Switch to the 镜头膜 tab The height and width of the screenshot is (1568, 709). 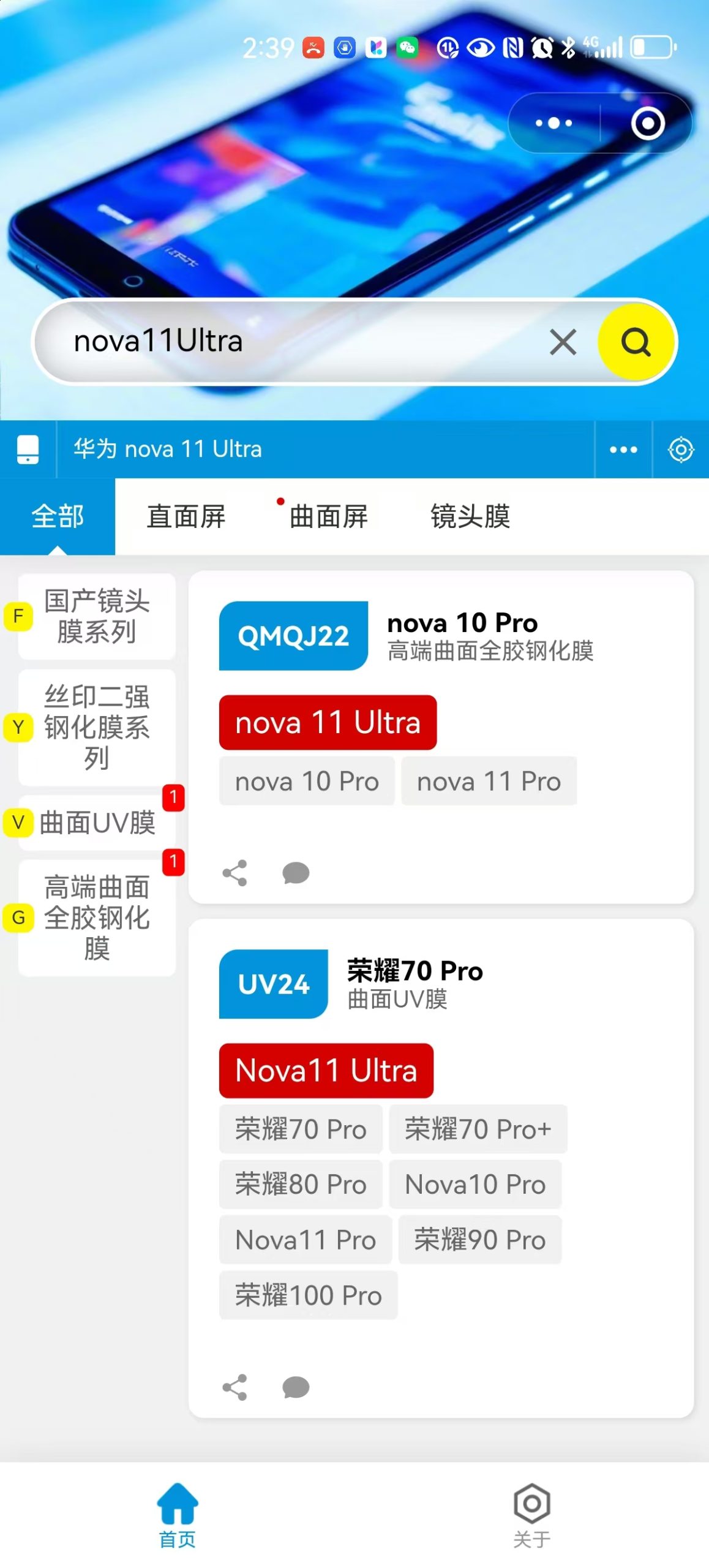click(x=470, y=516)
